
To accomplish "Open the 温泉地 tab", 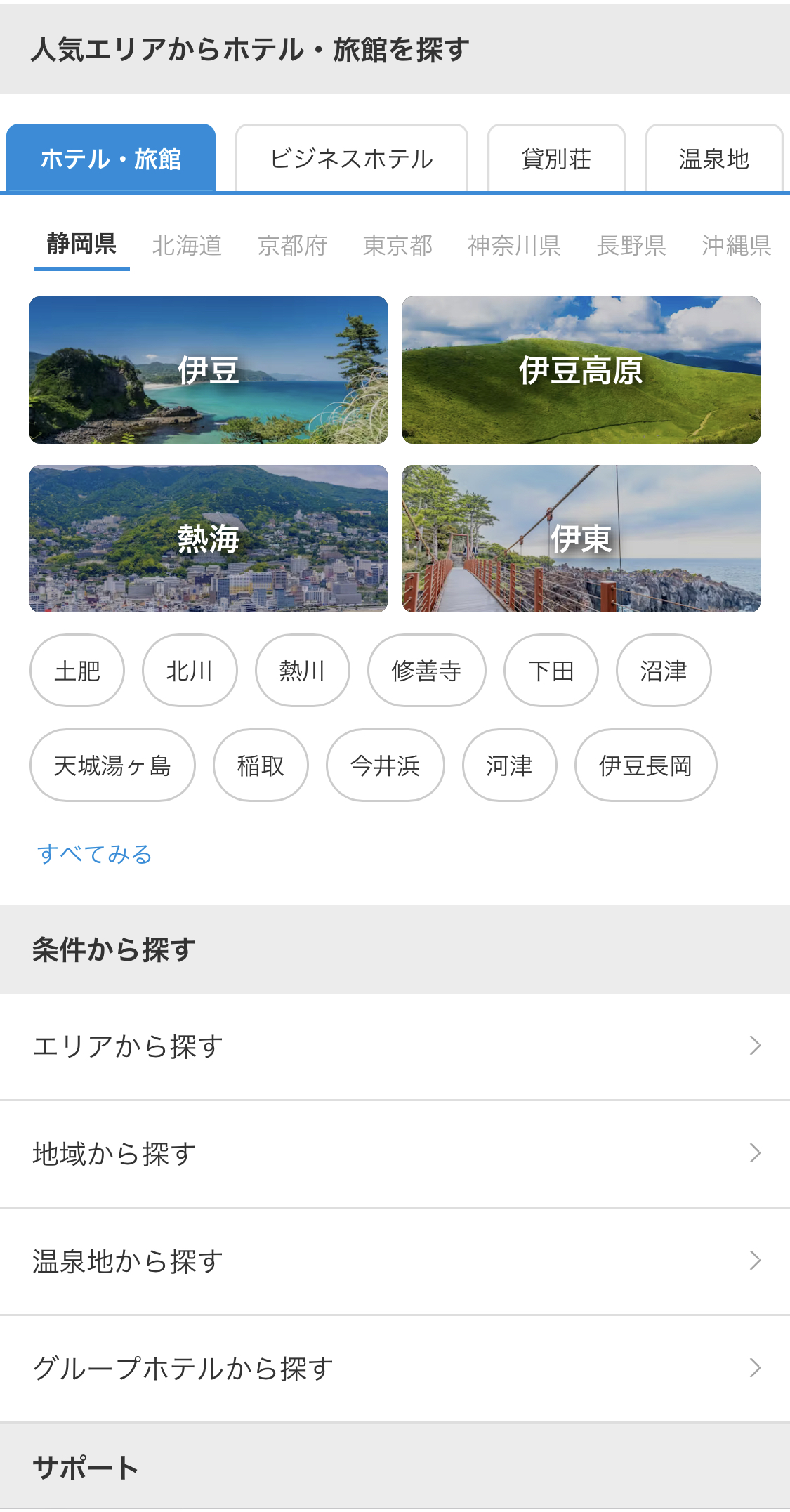I will 713,158.
